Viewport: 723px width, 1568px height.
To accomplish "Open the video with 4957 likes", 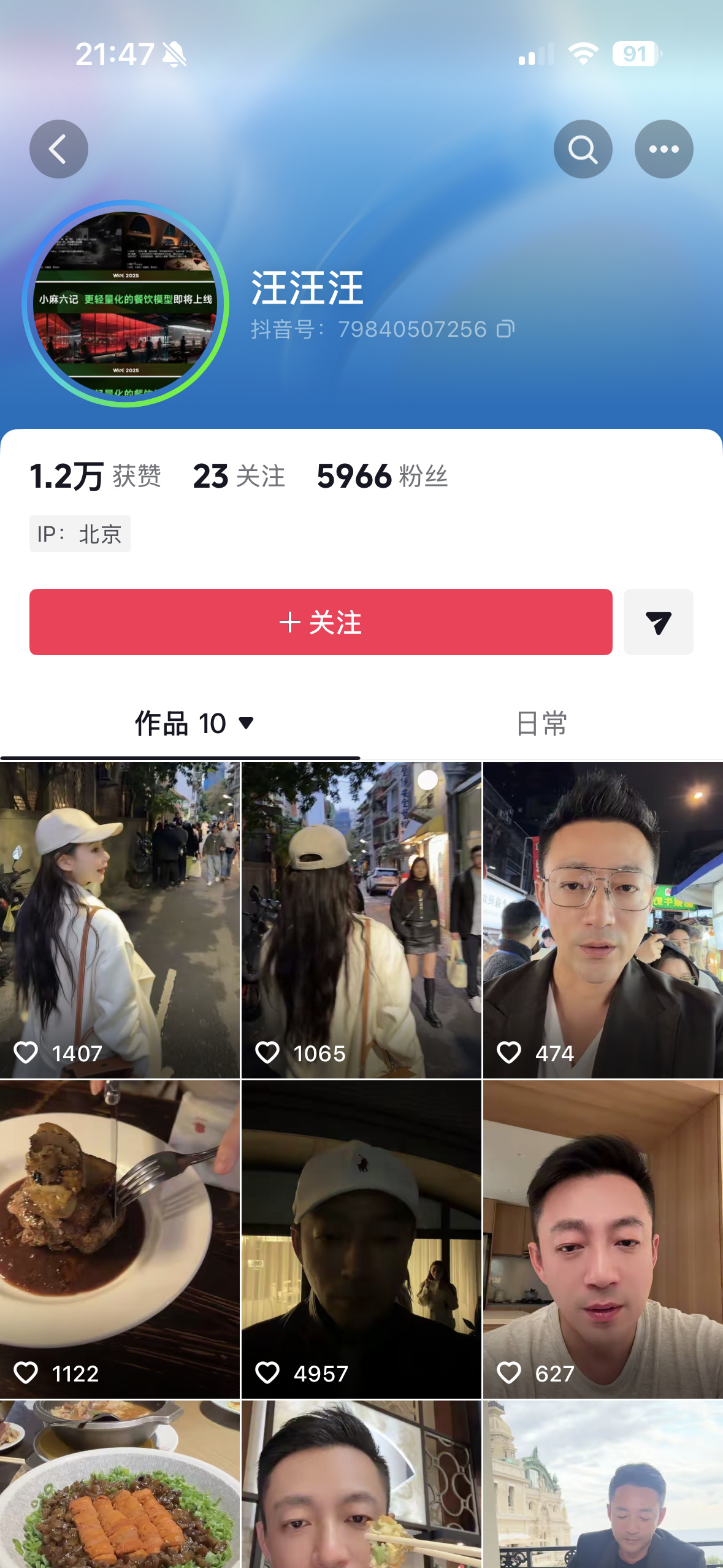I will 361,1239.
